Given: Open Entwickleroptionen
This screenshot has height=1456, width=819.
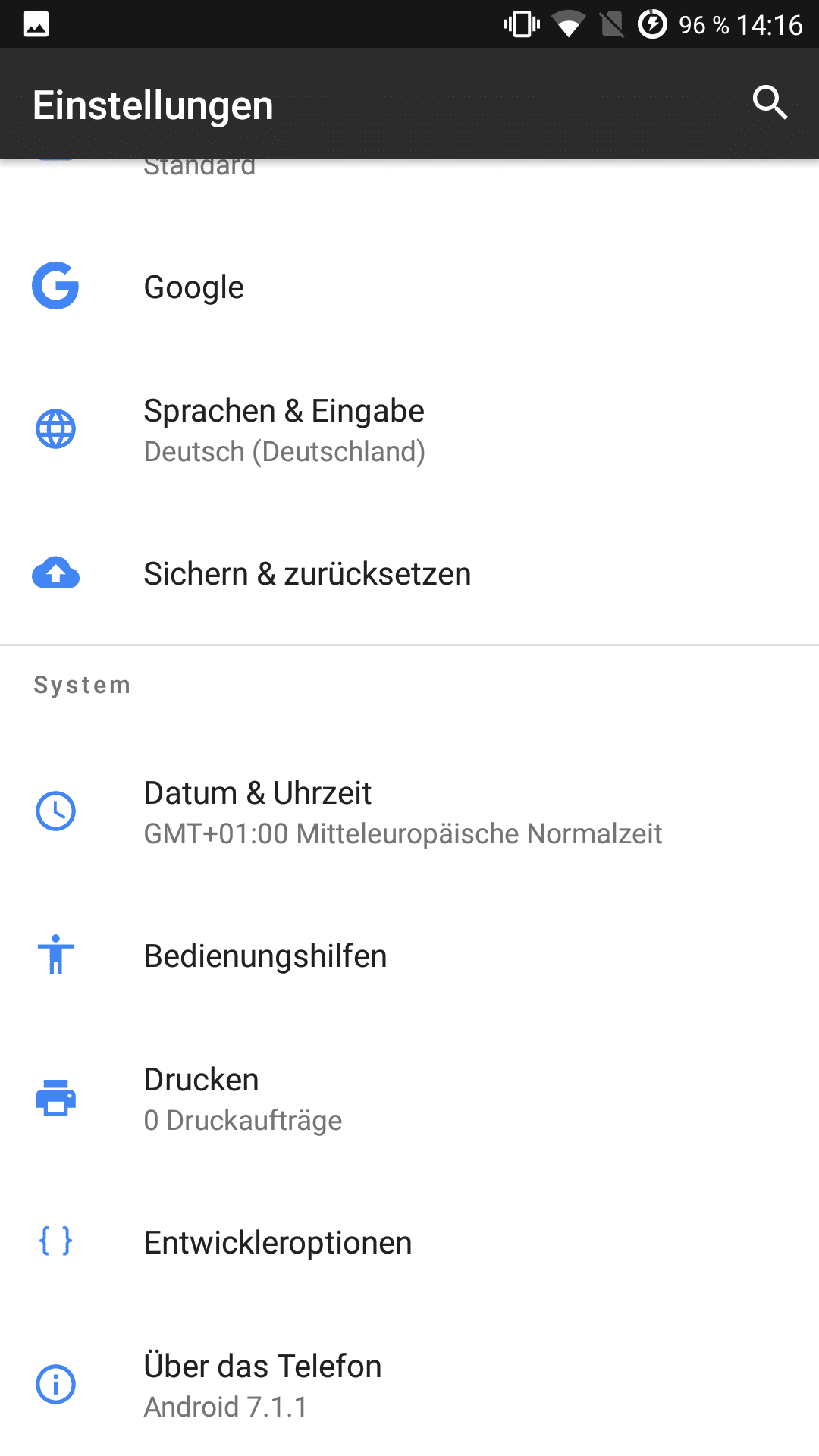Looking at the screenshot, I should 409,1242.
